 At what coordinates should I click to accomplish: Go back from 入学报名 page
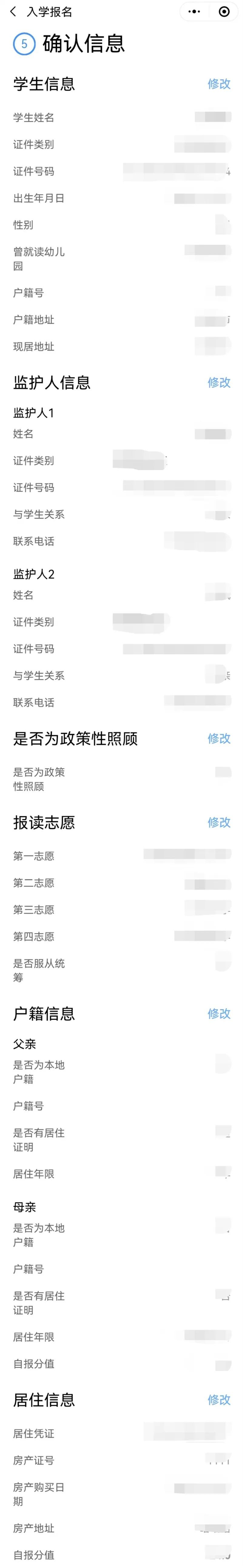(13, 12)
